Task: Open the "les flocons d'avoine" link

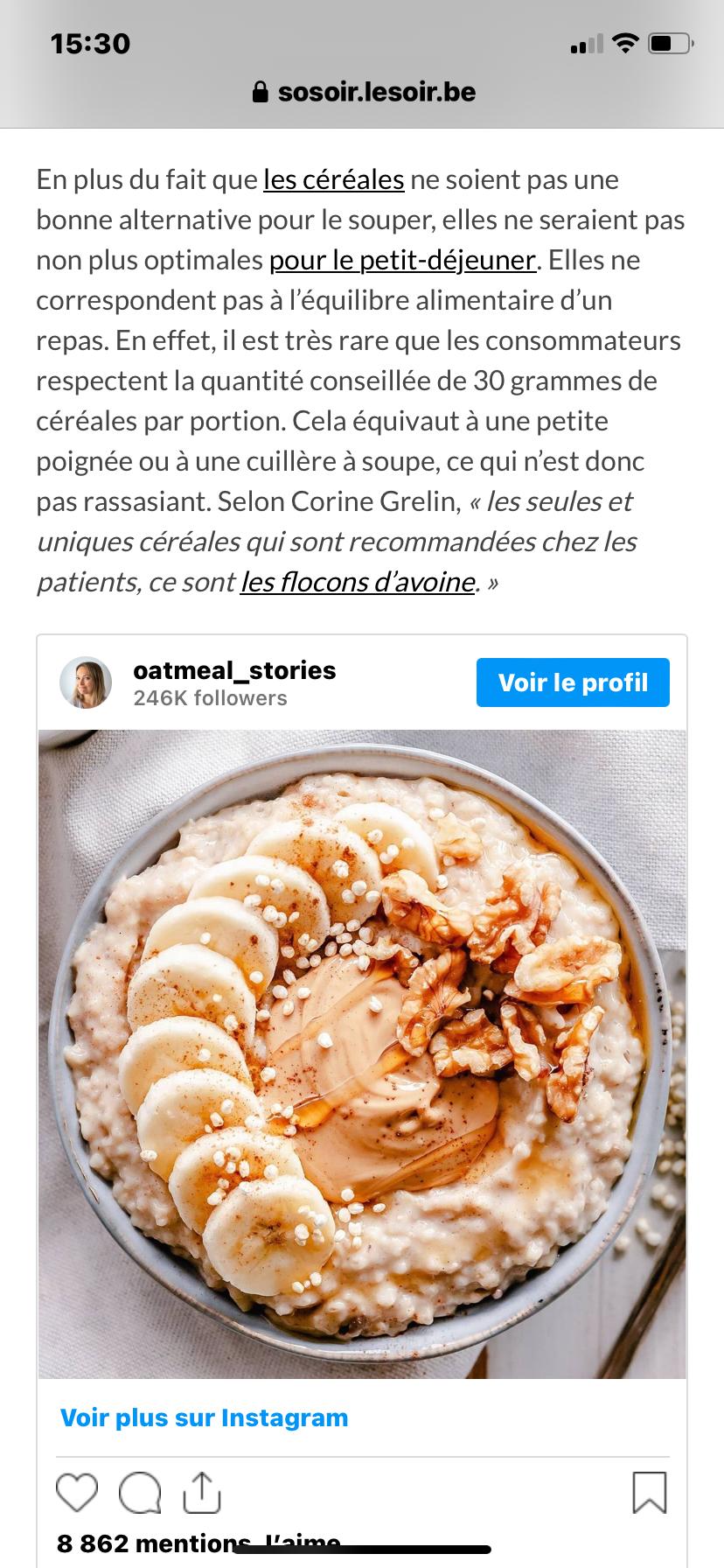Action: (358, 582)
